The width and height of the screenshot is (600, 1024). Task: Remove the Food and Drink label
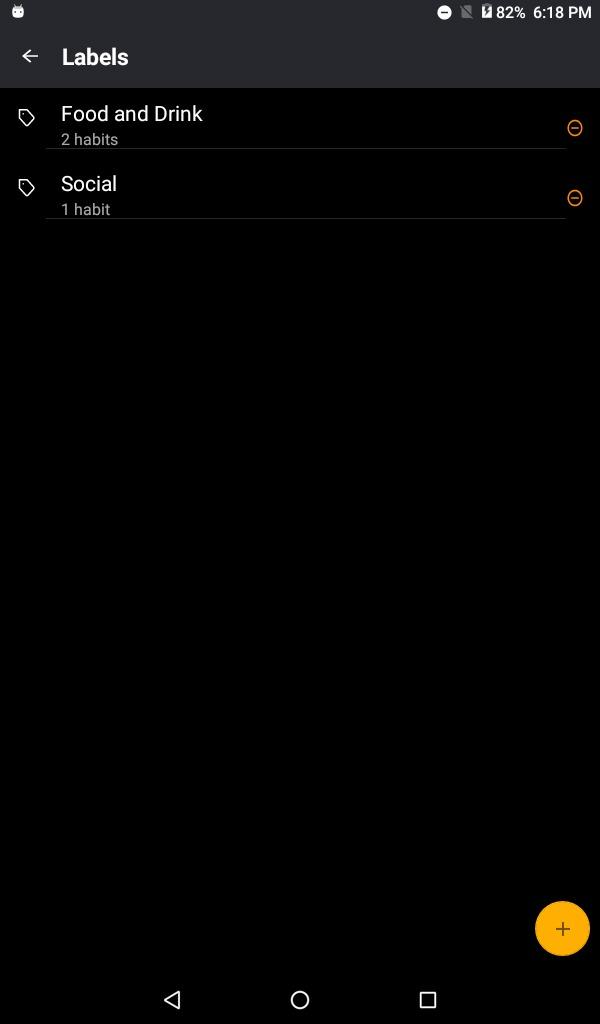click(575, 128)
